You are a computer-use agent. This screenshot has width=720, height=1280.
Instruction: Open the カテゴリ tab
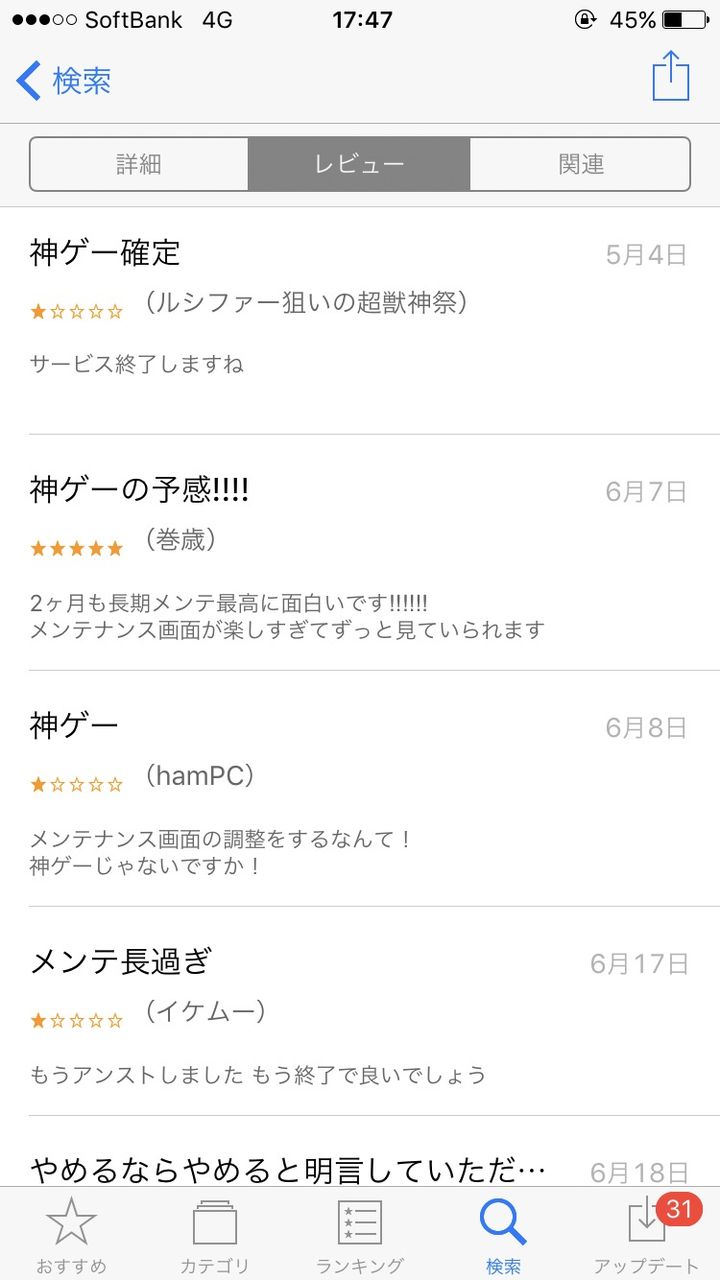(215, 1236)
